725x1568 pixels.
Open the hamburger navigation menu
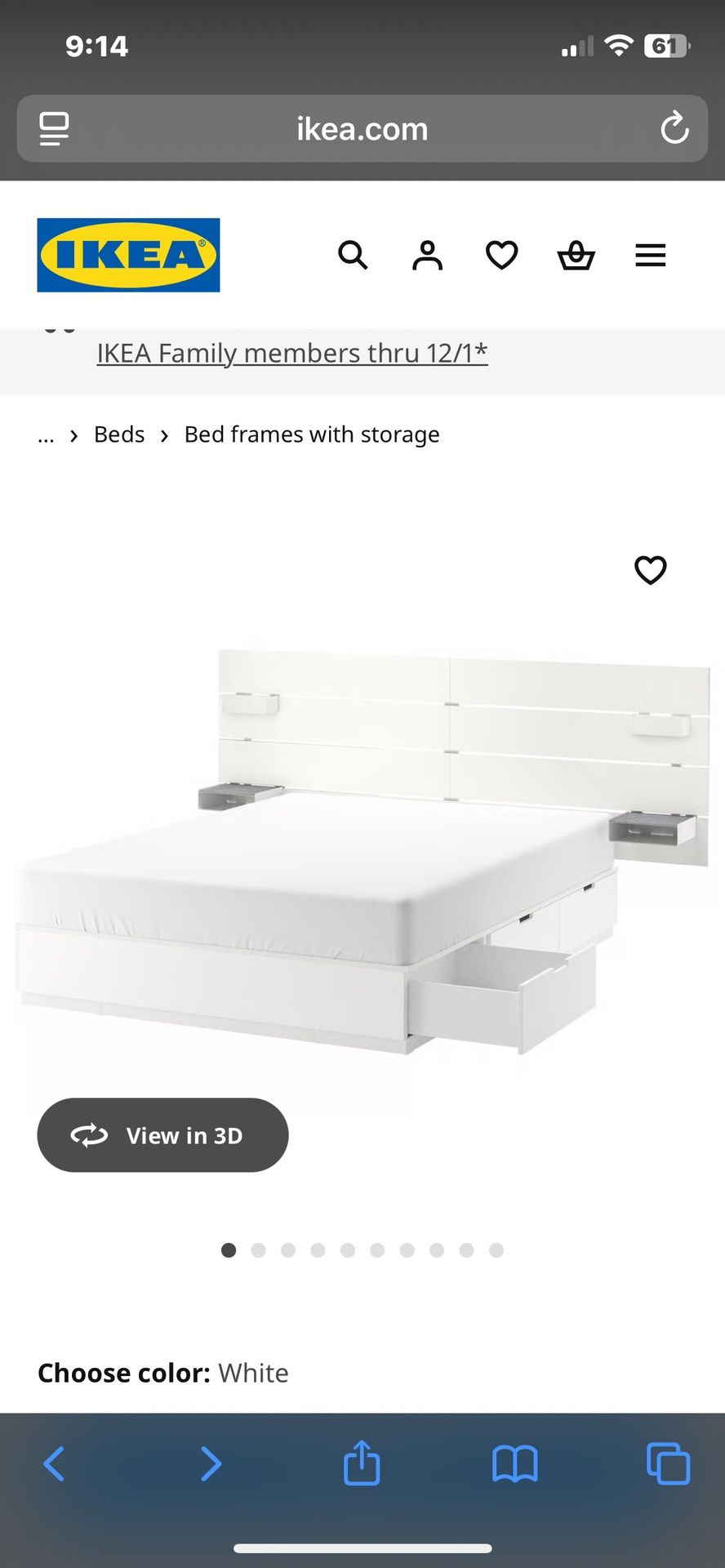[x=650, y=255]
